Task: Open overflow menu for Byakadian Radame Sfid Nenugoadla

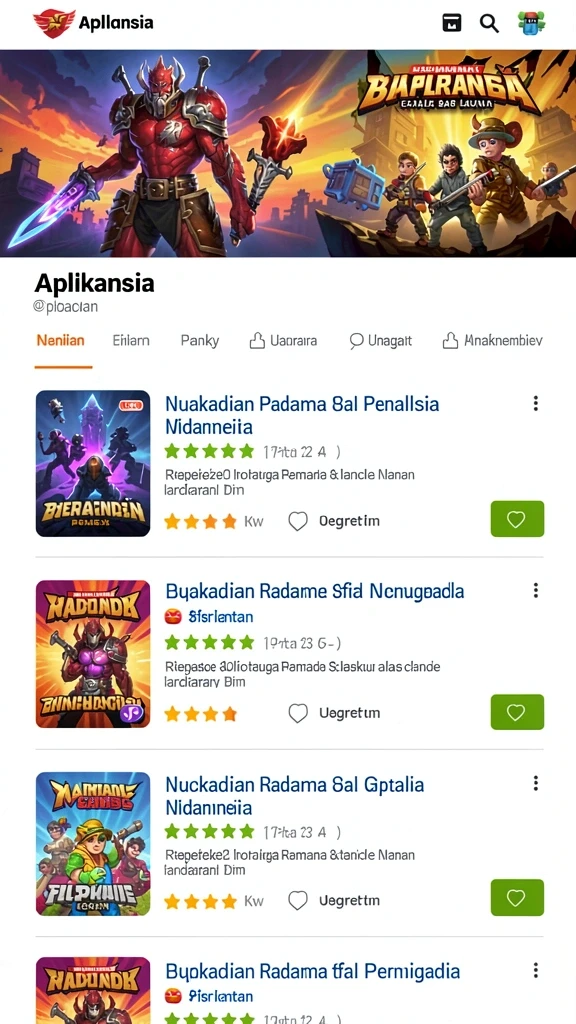Action: tap(536, 590)
